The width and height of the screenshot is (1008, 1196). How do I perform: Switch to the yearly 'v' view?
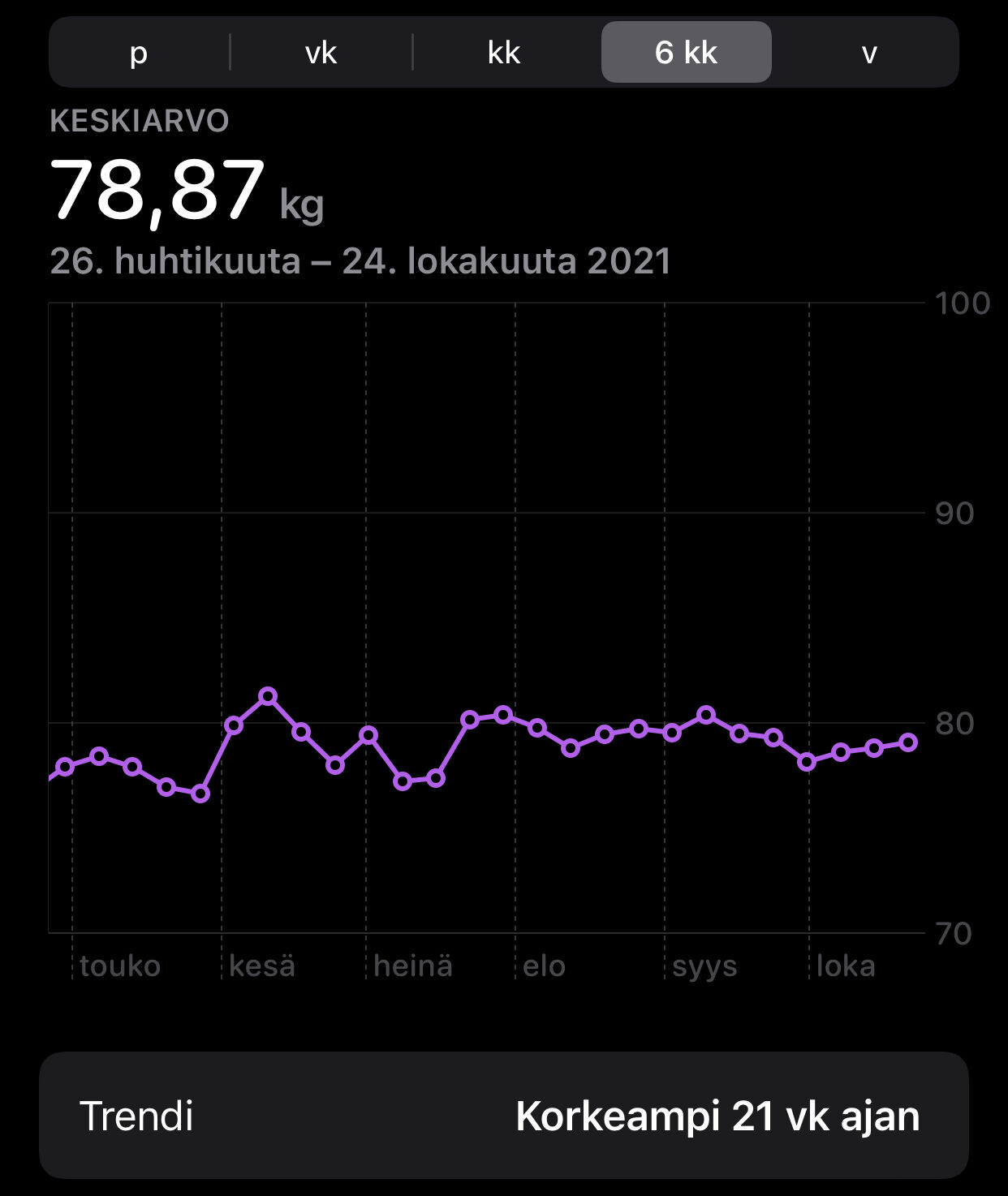[x=868, y=53]
